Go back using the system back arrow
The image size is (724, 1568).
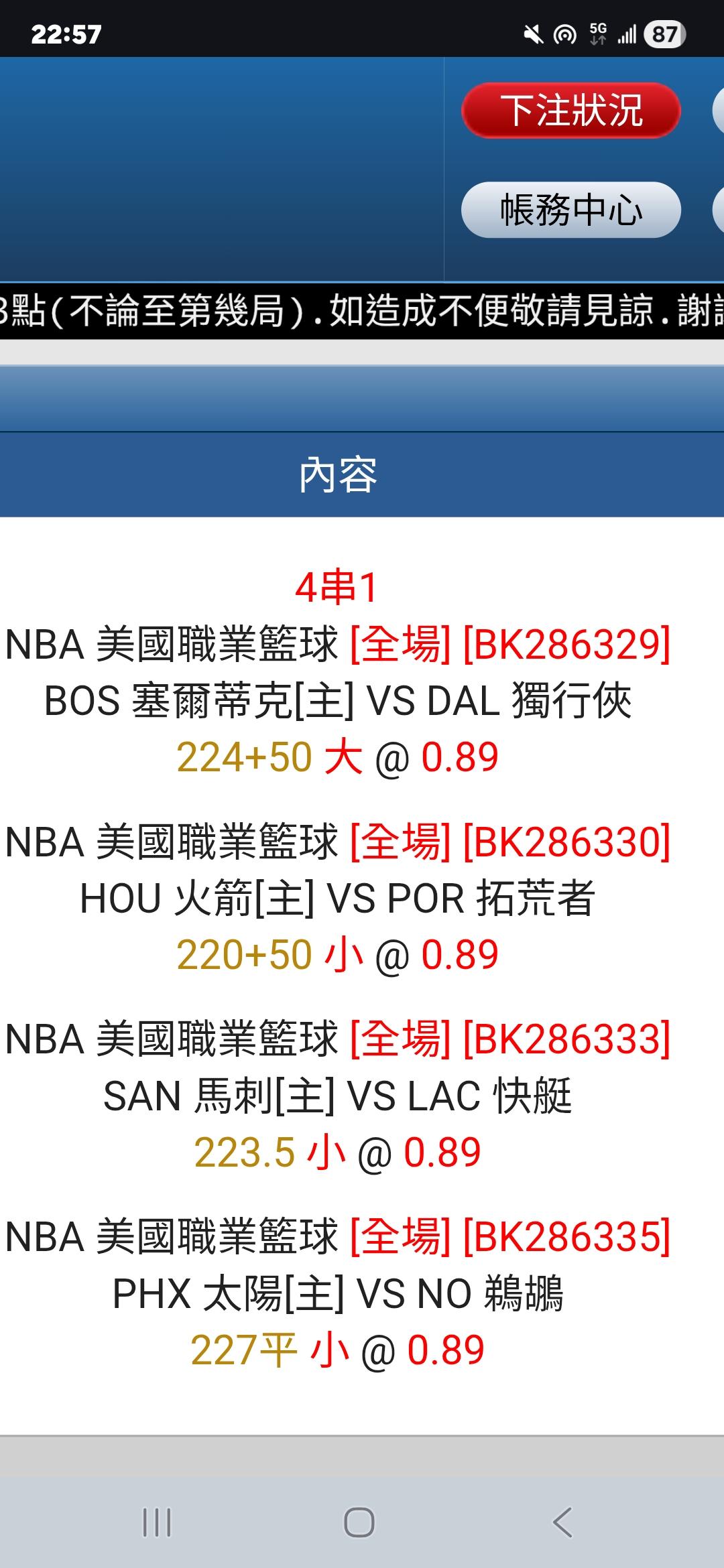click(x=562, y=1522)
